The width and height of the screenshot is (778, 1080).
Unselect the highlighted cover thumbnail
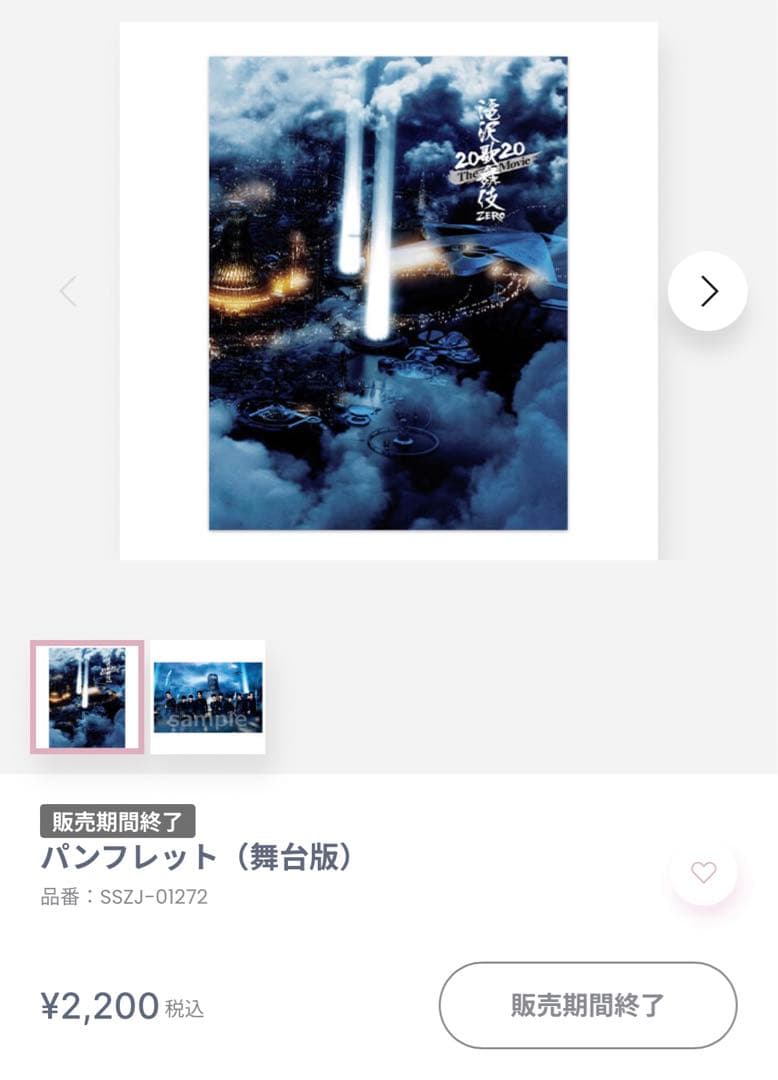click(86, 699)
